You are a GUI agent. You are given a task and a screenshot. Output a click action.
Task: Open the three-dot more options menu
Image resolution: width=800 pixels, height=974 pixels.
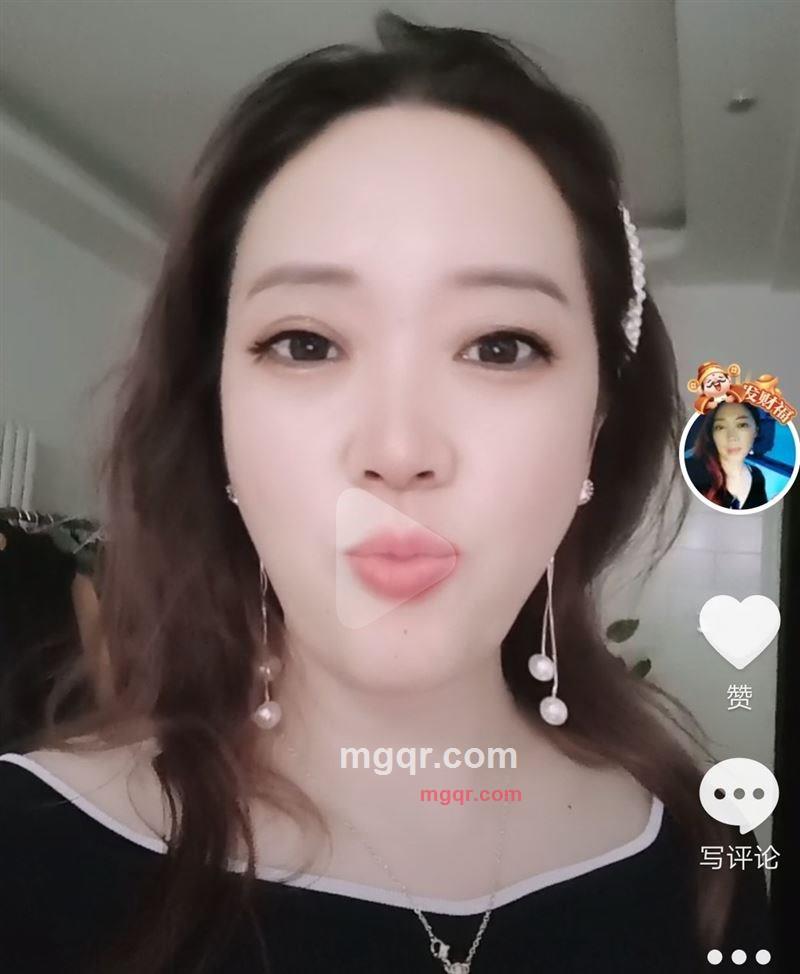(x=739, y=956)
